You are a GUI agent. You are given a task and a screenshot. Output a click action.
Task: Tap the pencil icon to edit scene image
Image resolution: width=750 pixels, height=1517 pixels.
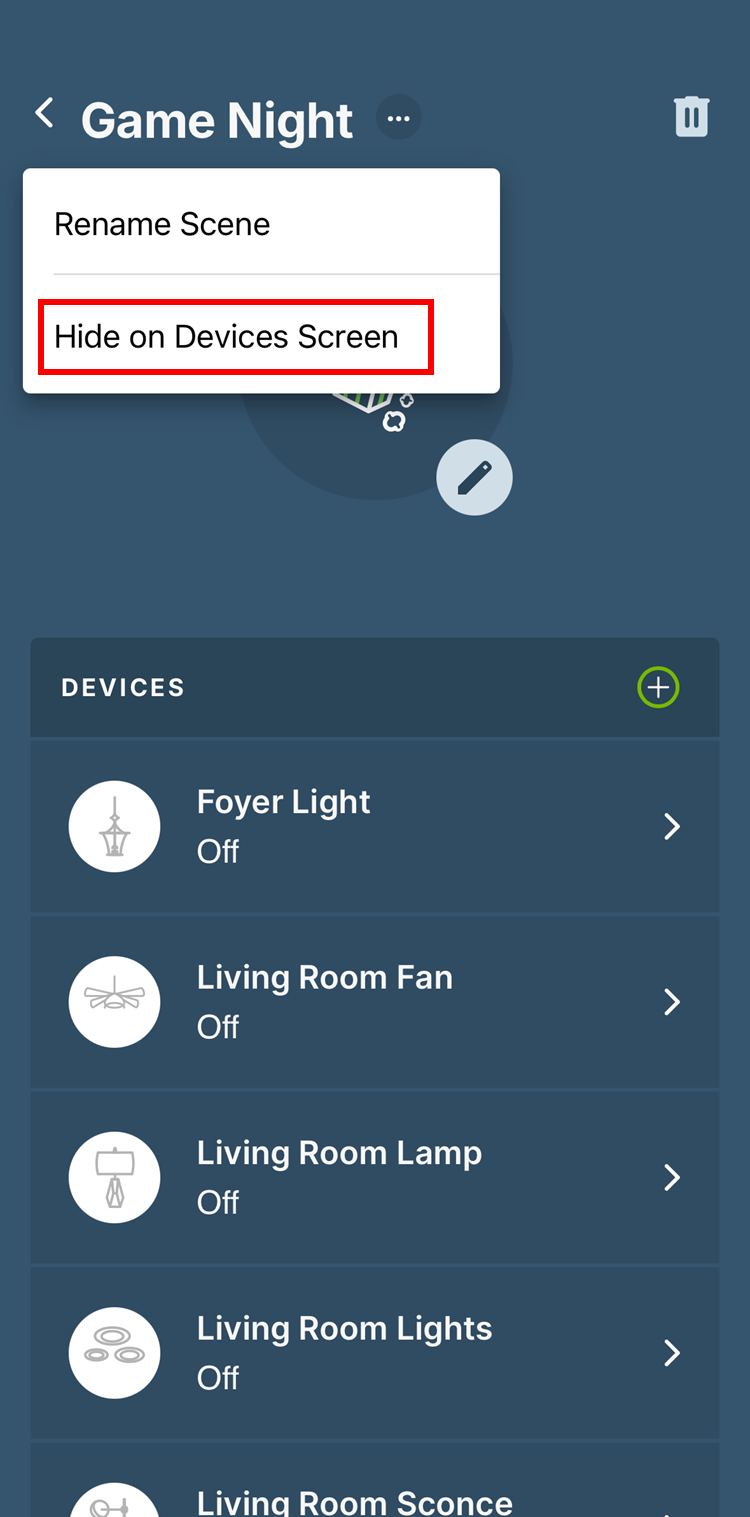click(x=474, y=477)
